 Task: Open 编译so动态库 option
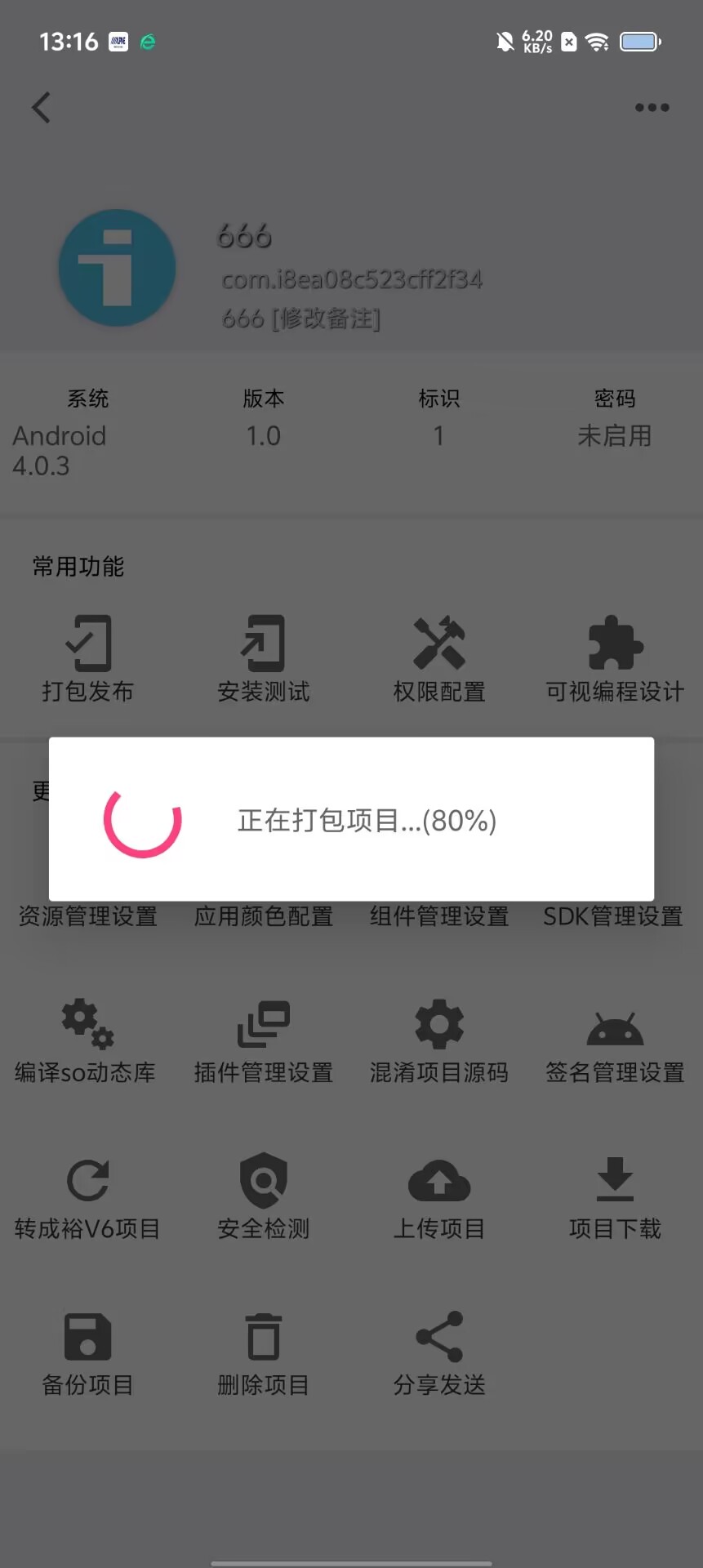88,1041
